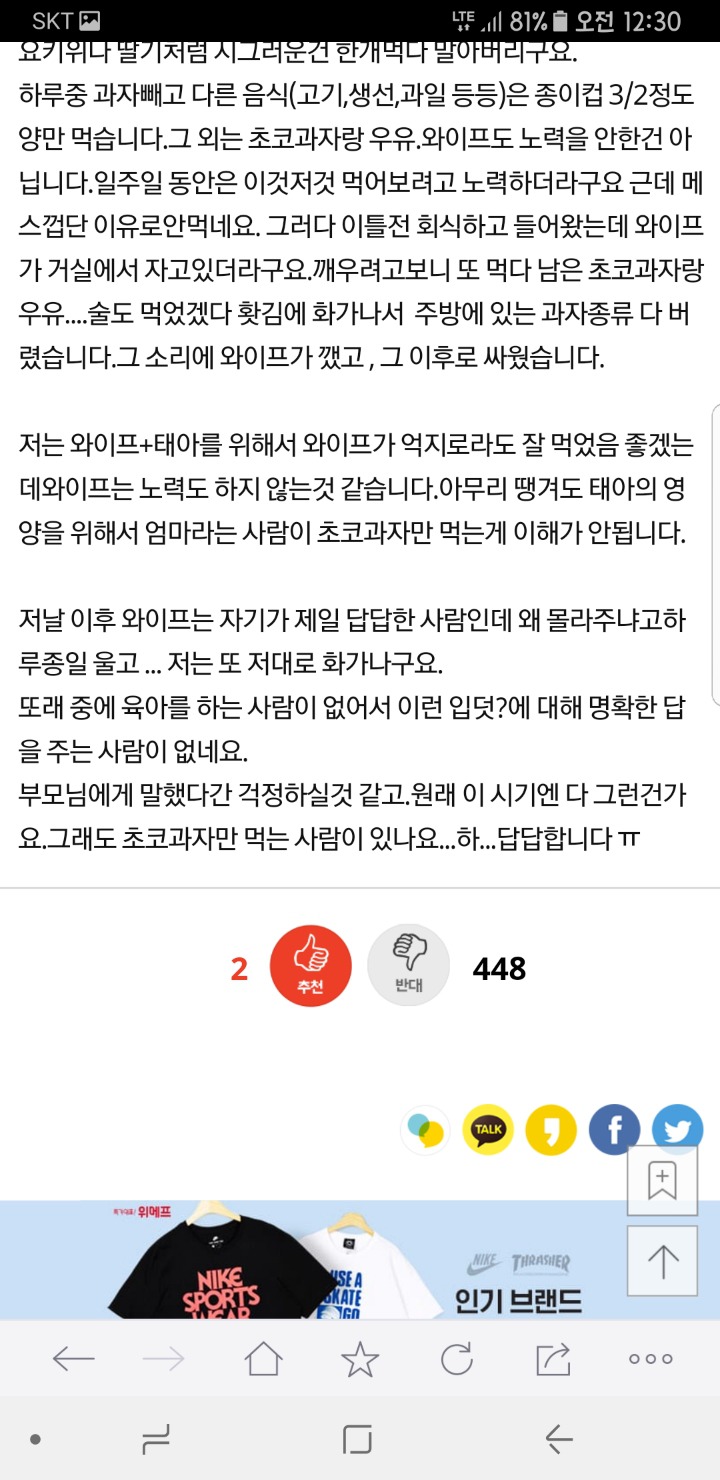Go to the browser home page
The width and height of the screenshot is (720, 1480).
coord(264,1358)
